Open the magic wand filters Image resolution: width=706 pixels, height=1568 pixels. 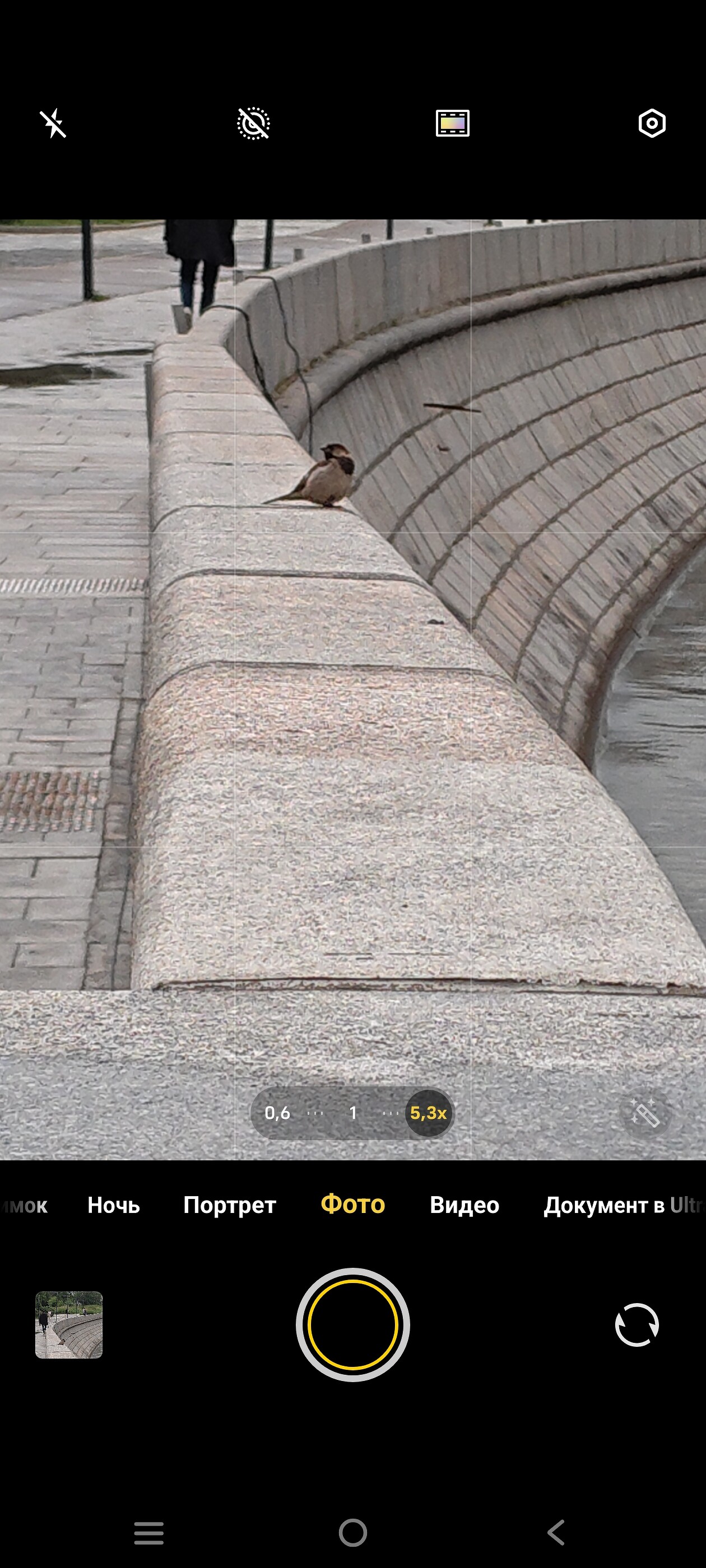(x=644, y=1113)
